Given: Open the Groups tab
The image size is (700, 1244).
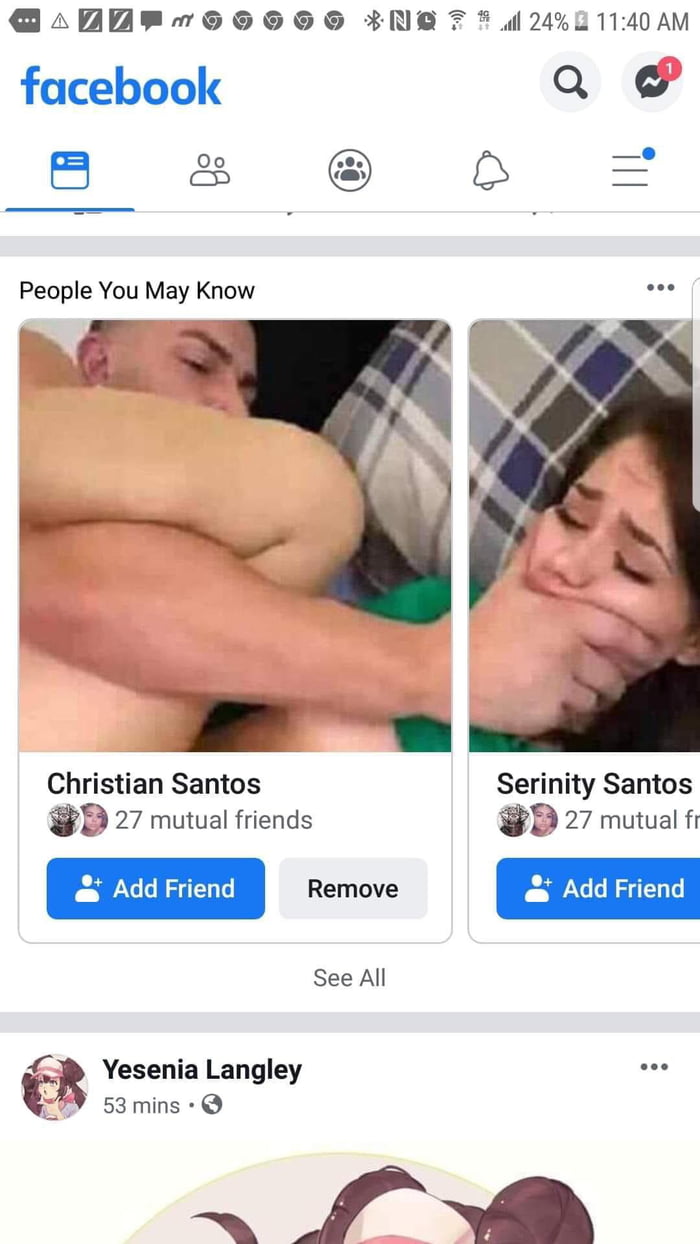Looking at the screenshot, I should pyautogui.click(x=350, y=170).
